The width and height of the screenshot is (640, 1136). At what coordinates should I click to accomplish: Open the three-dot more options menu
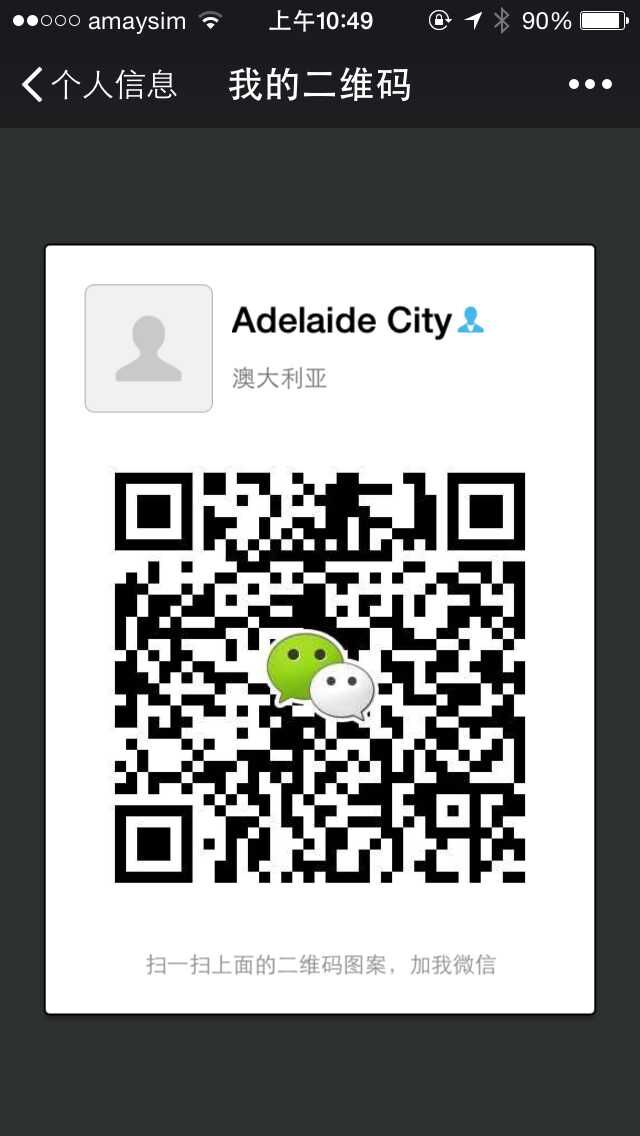pos(590,85)
